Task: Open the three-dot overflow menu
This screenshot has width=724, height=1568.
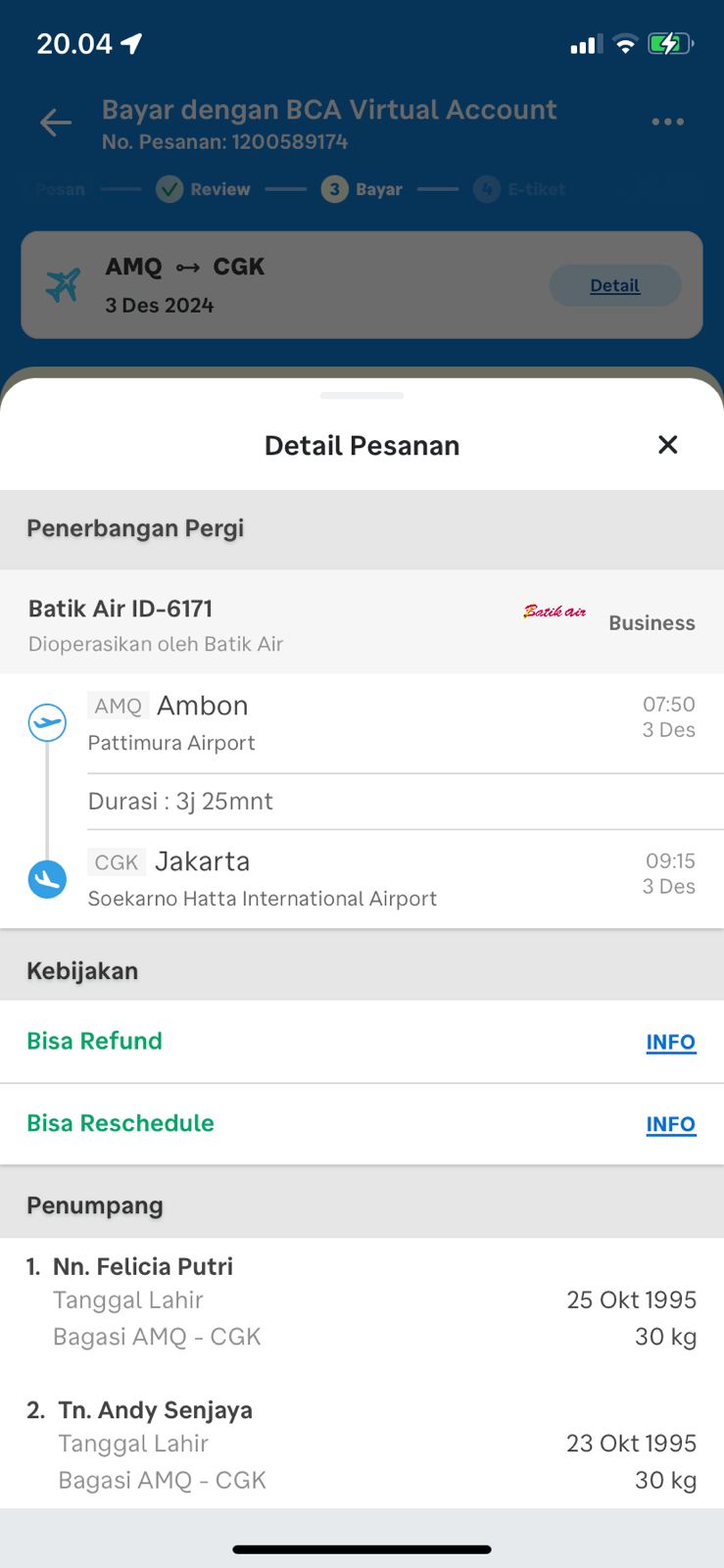Action: [x=667, y=122]
